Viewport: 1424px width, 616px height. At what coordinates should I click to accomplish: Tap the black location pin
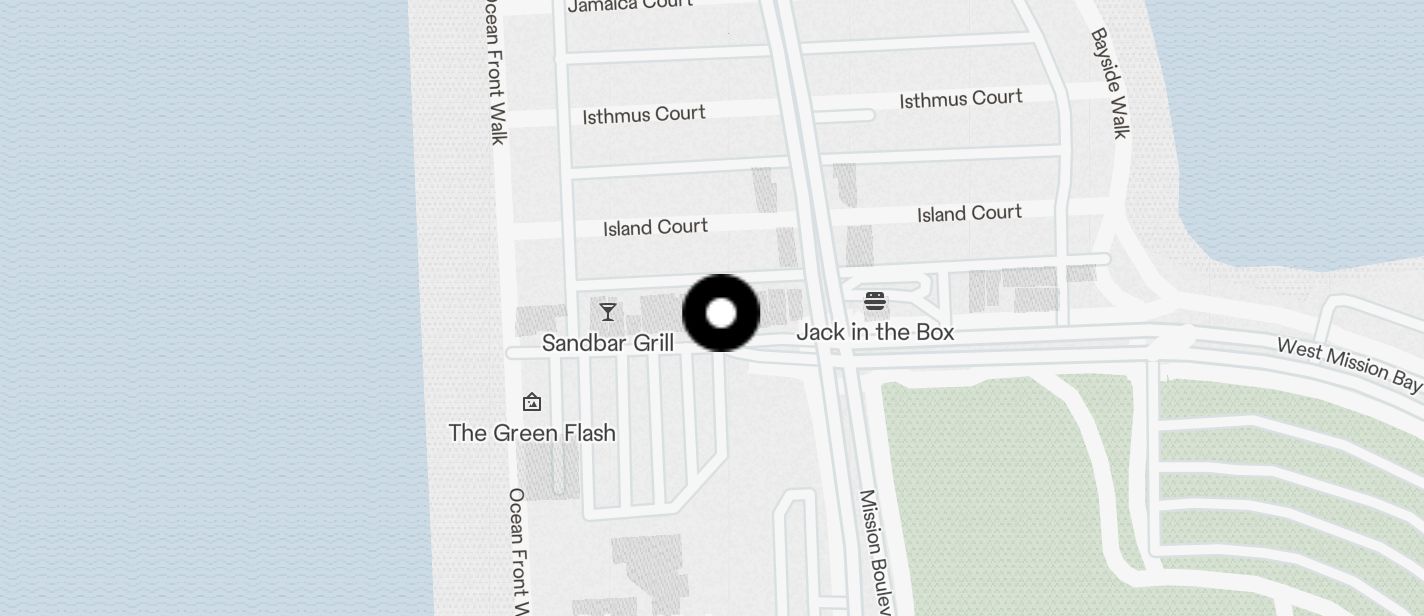[x=721, y=313]
